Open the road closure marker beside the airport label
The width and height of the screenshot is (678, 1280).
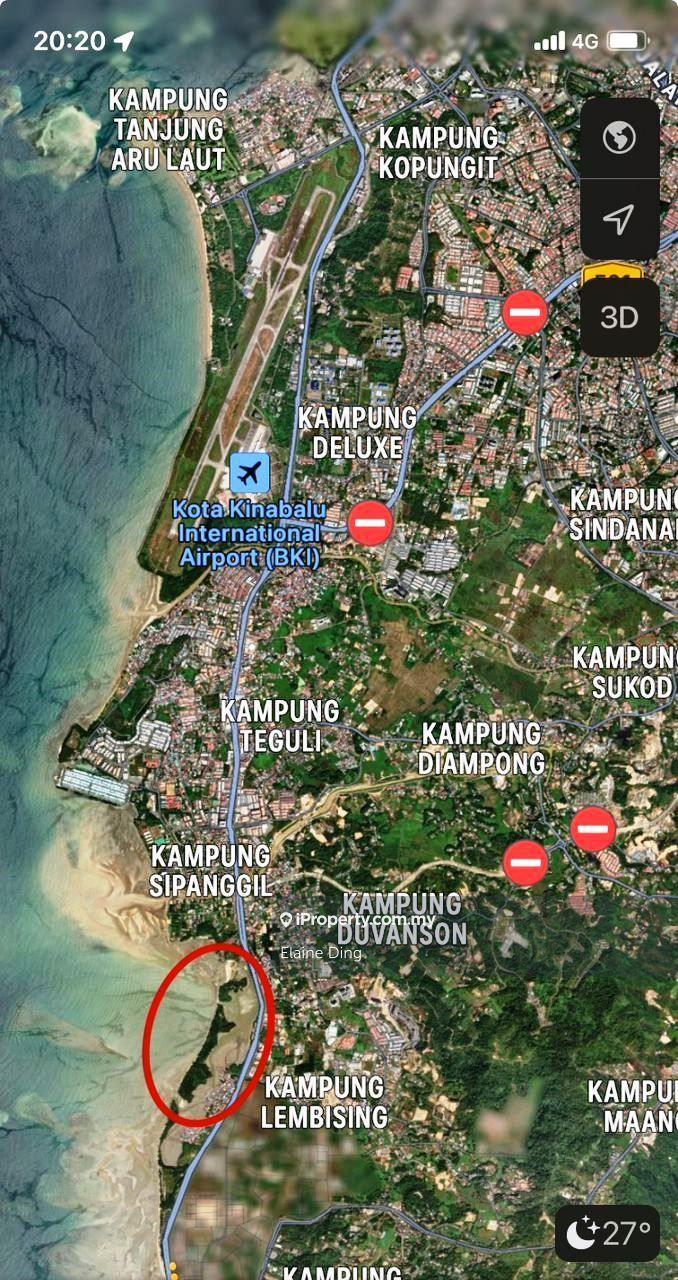pos(370,523)
